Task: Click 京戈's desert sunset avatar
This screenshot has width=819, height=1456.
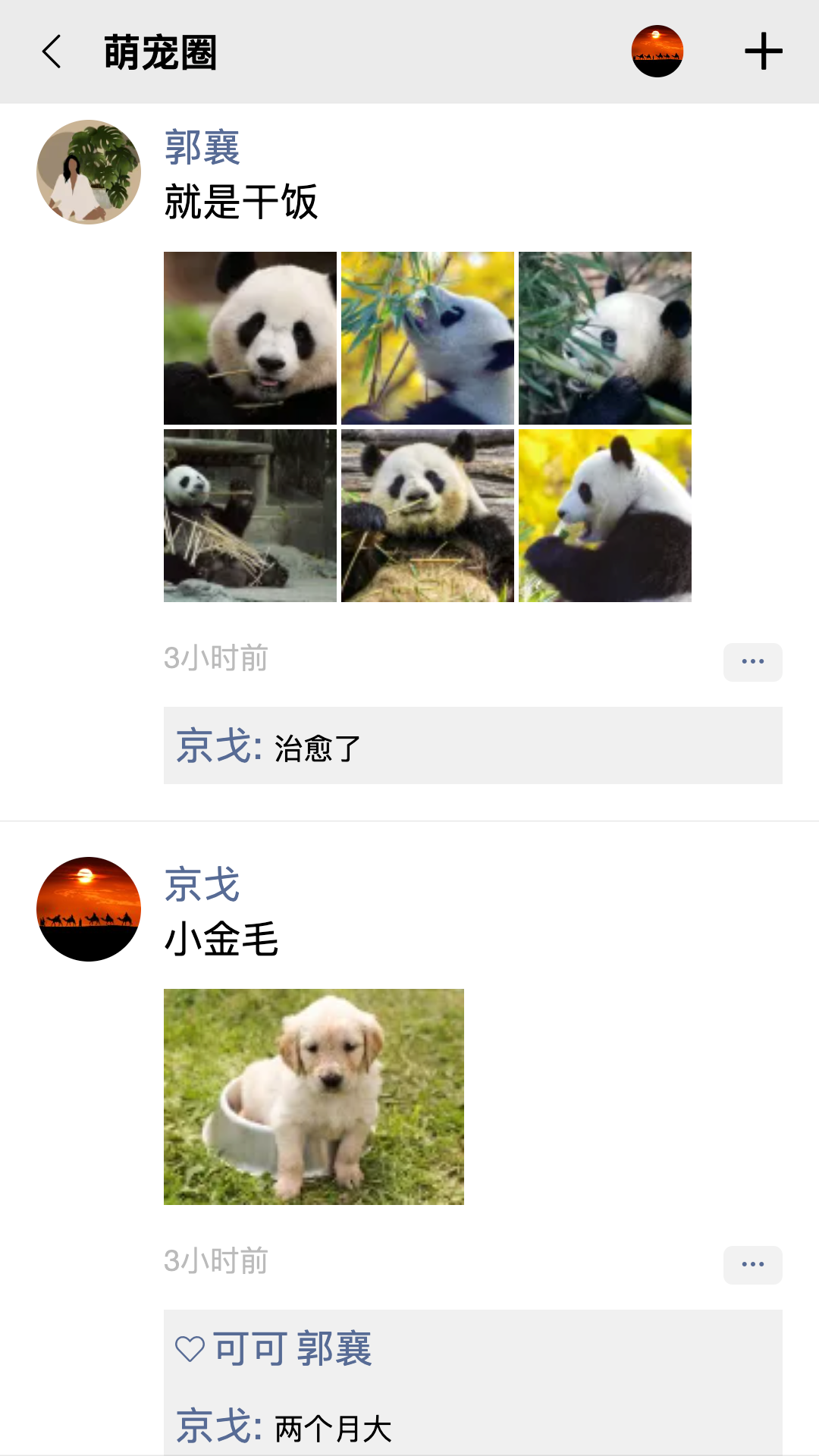Action: (89, 909)
